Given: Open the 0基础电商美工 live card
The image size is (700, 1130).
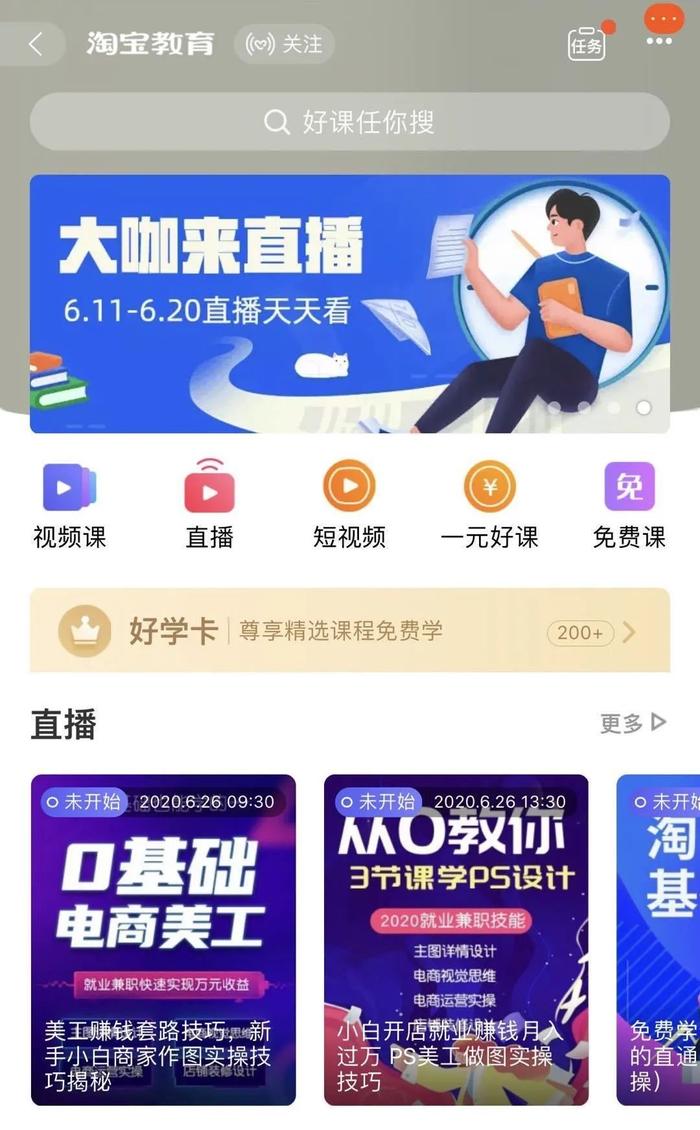Looking at the screenshot, I should [164, 940].
